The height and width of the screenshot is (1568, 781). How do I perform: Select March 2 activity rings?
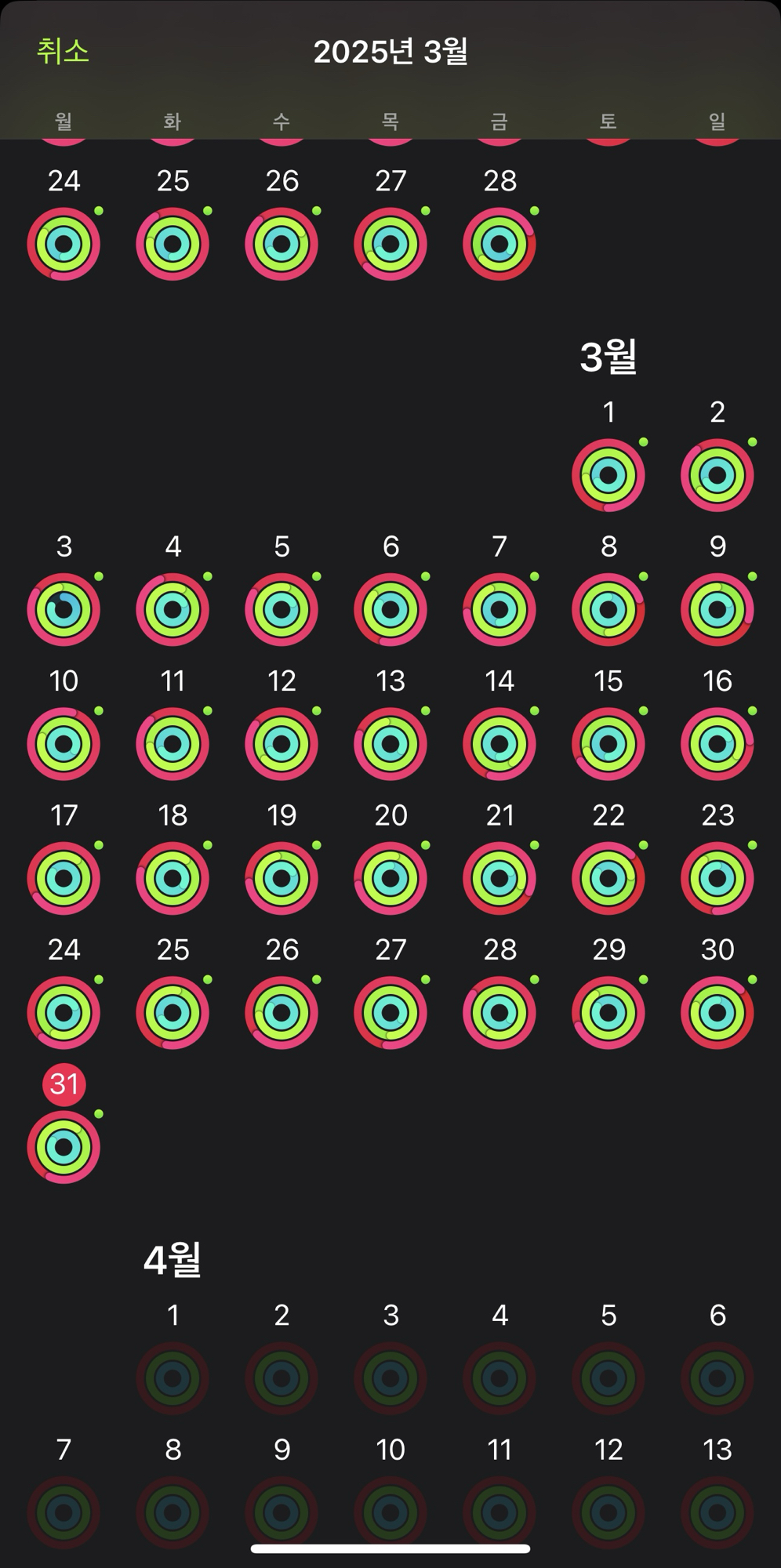[x=717, y=475]
